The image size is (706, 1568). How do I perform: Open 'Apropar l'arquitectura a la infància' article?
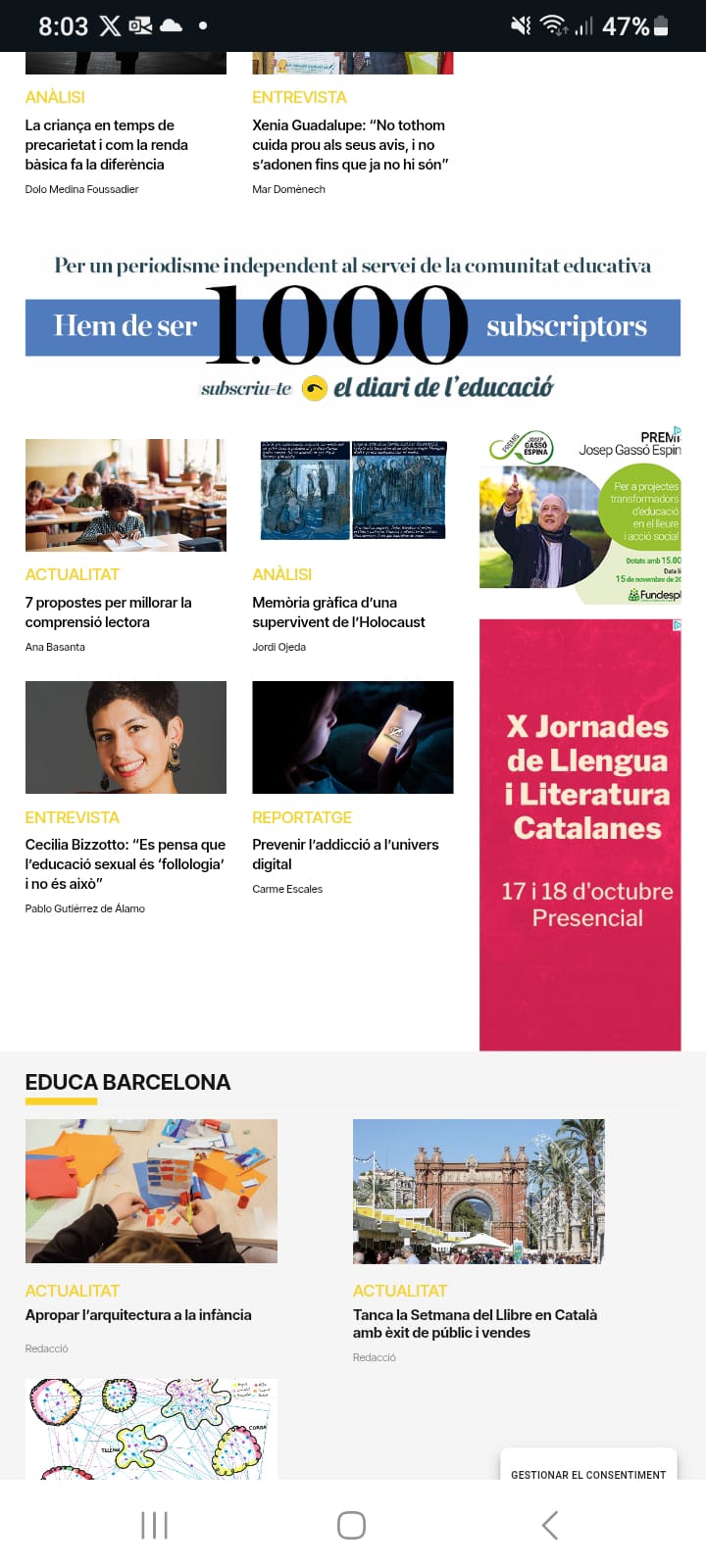[138, 1315]
